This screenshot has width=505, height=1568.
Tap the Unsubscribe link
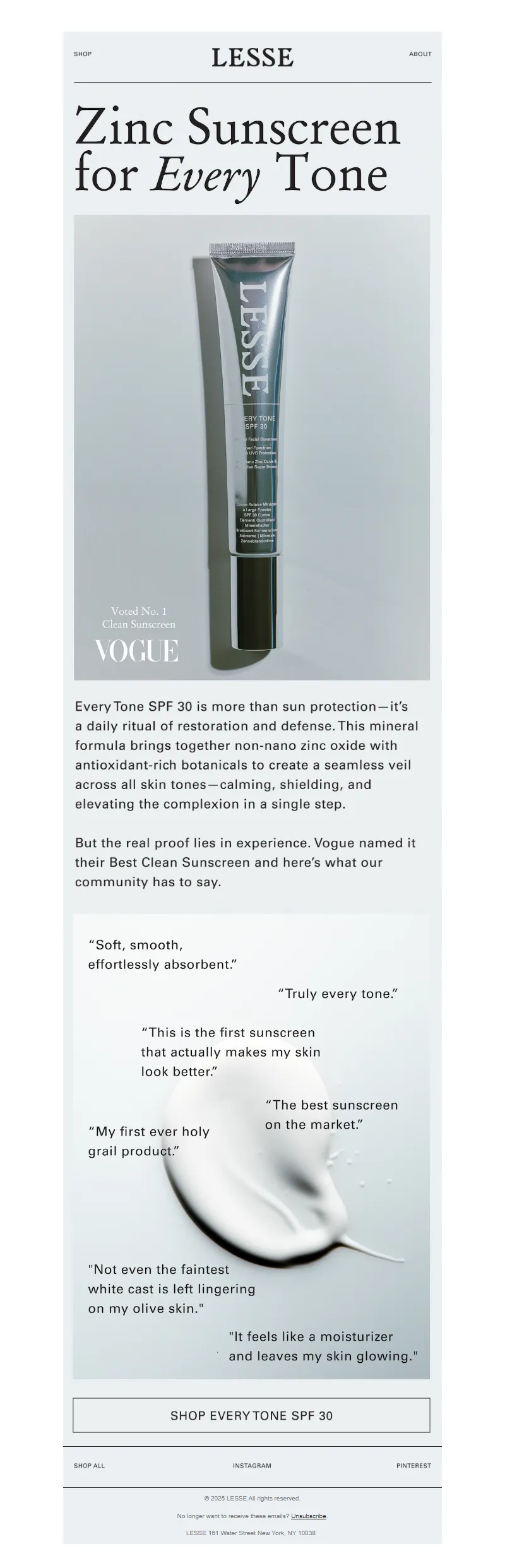tap(309, 1516)
